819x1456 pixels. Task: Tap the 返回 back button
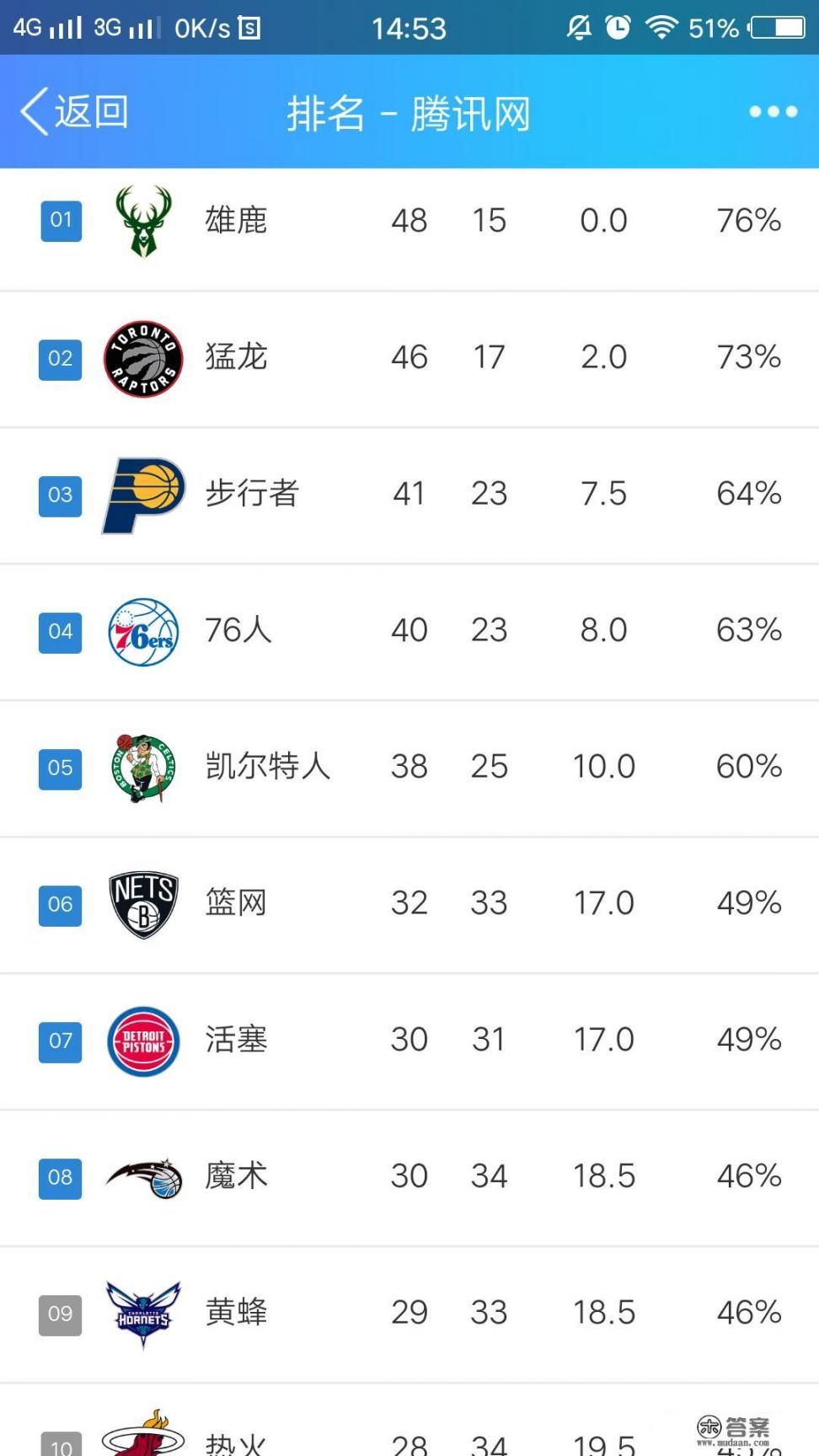[x=76, y=110]
